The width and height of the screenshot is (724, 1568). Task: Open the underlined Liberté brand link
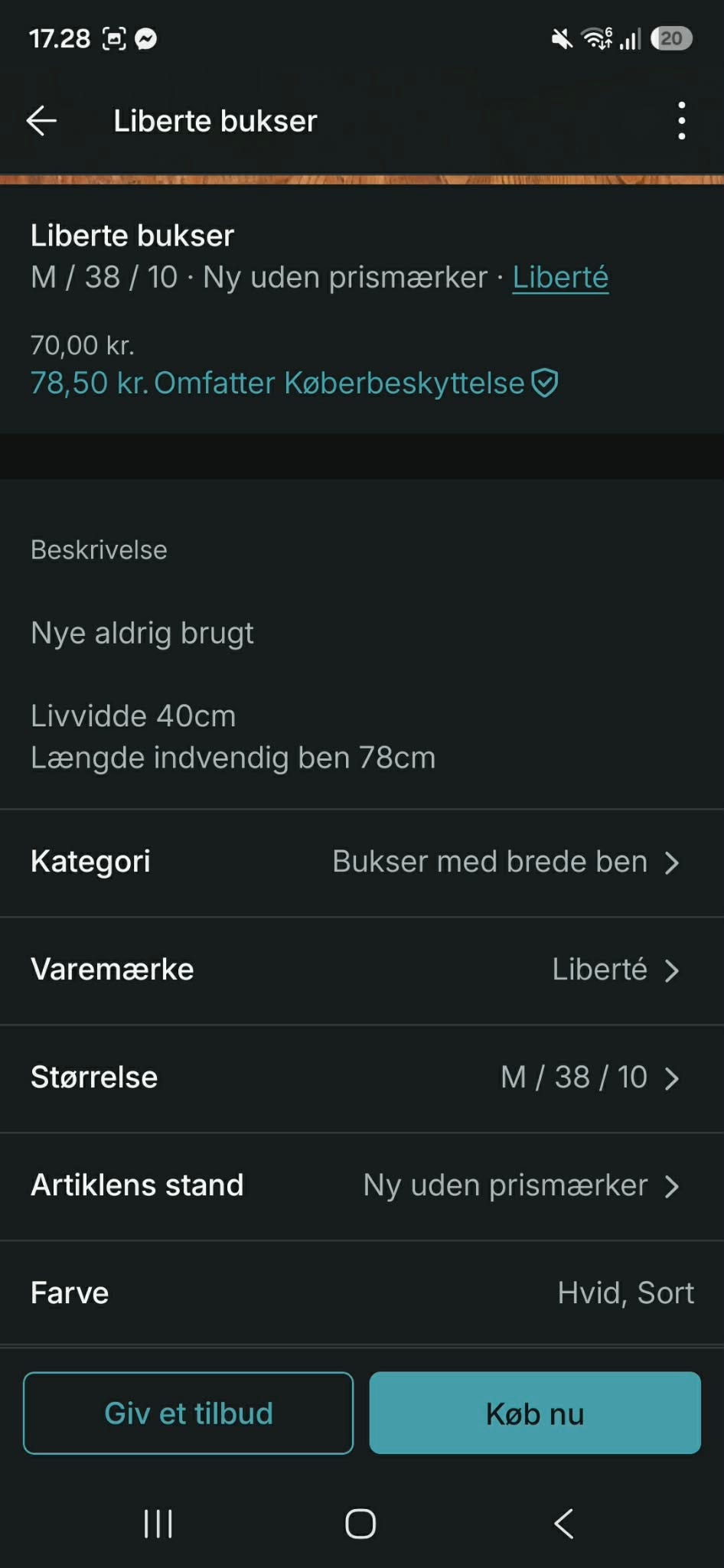click(560, 277)
